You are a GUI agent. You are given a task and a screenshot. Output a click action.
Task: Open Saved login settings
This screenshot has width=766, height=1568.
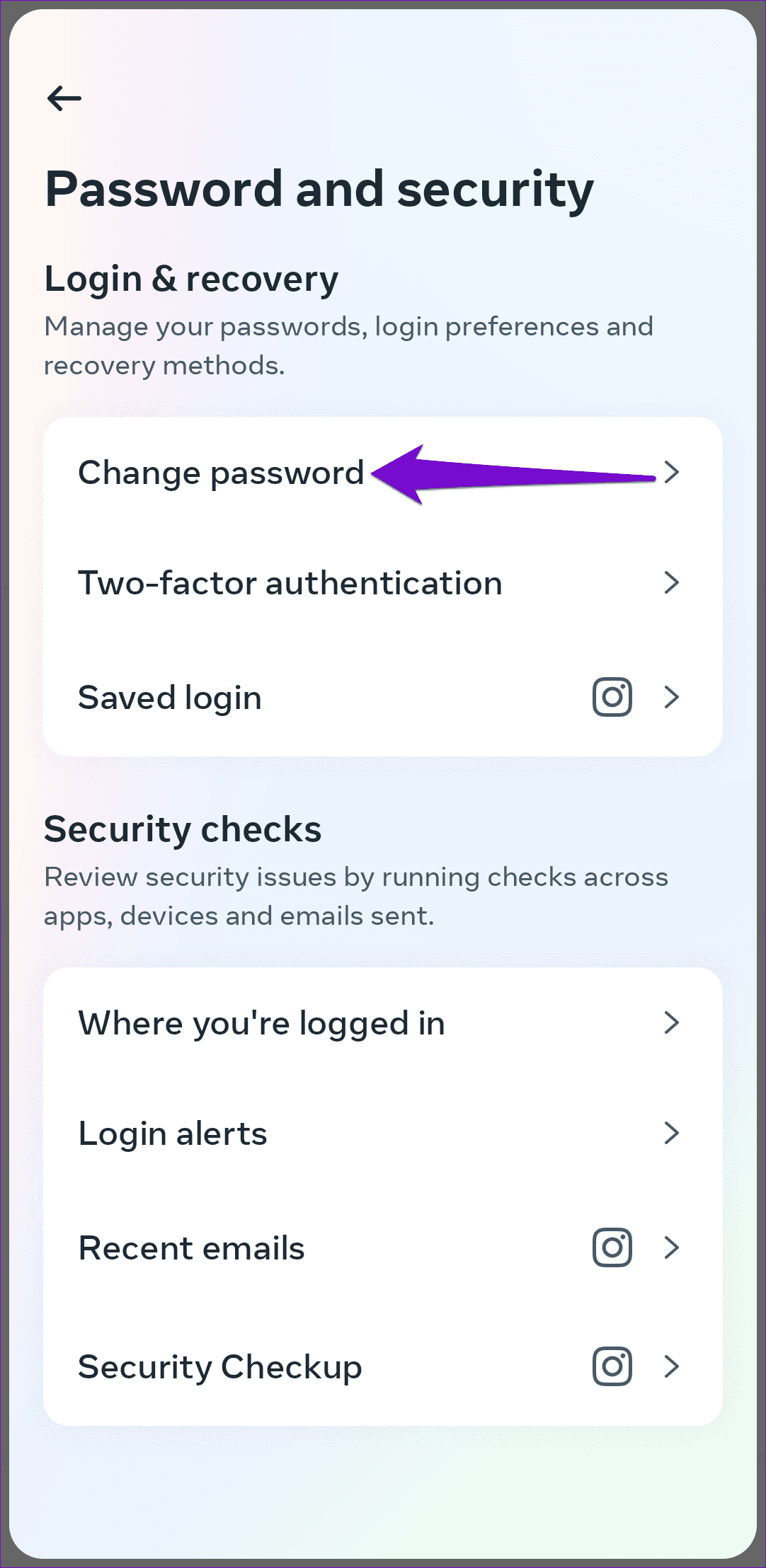170,696
